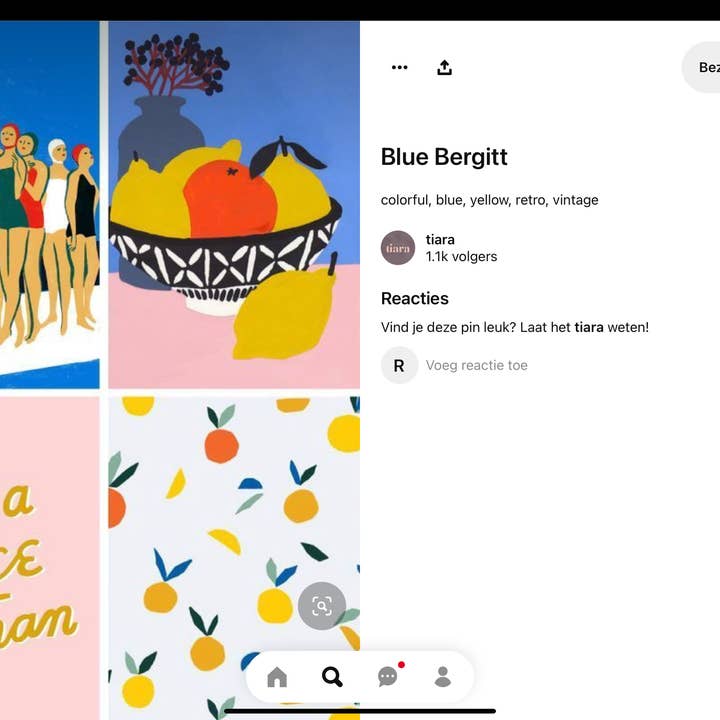Screen dimensions: 720x720
Task: Open tiara's profile
Action: (398, 248)
